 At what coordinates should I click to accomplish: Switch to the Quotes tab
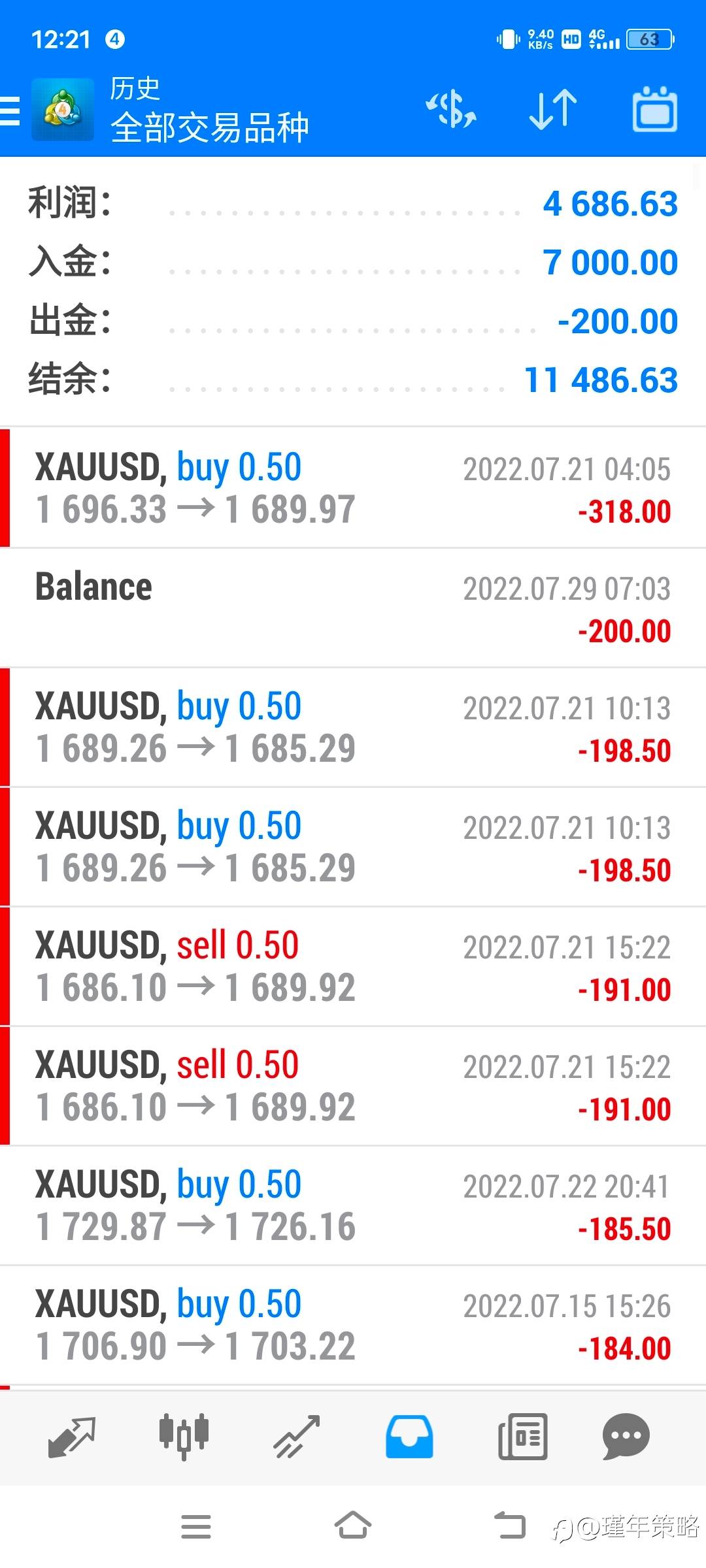point(72,1437)
